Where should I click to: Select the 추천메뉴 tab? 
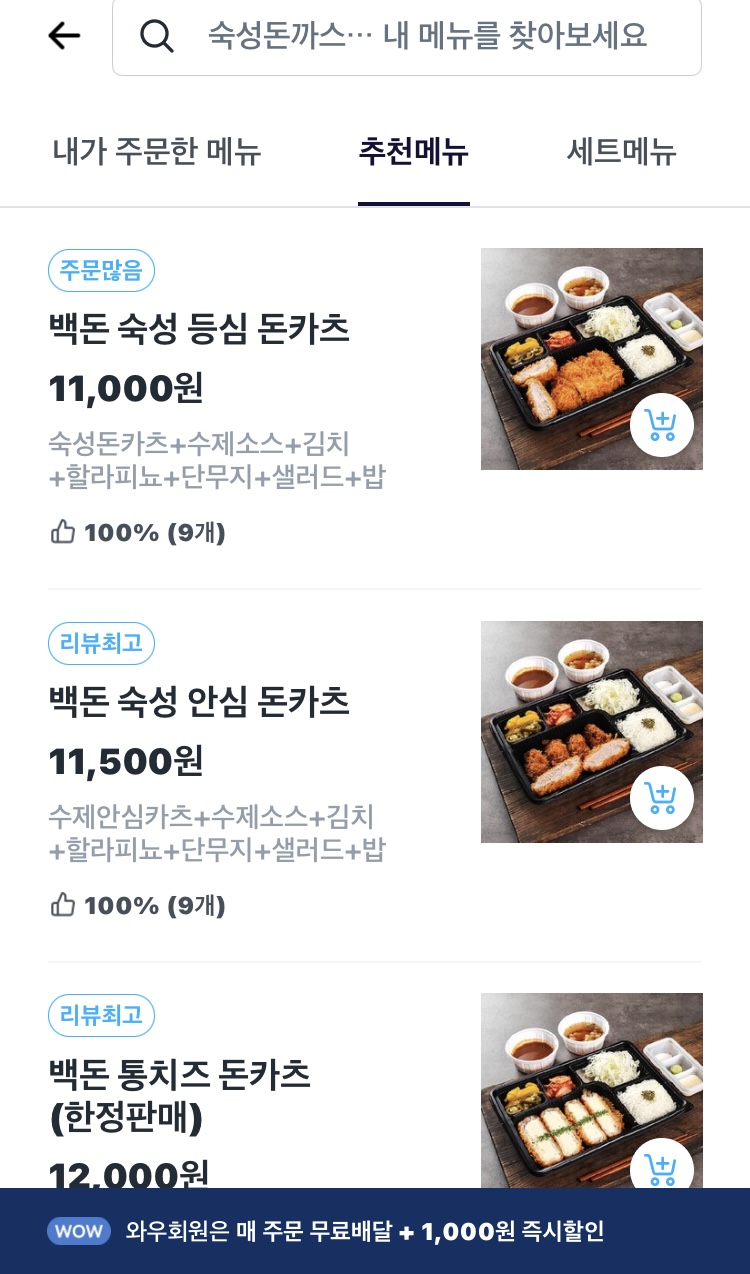(x=414, y=152)
